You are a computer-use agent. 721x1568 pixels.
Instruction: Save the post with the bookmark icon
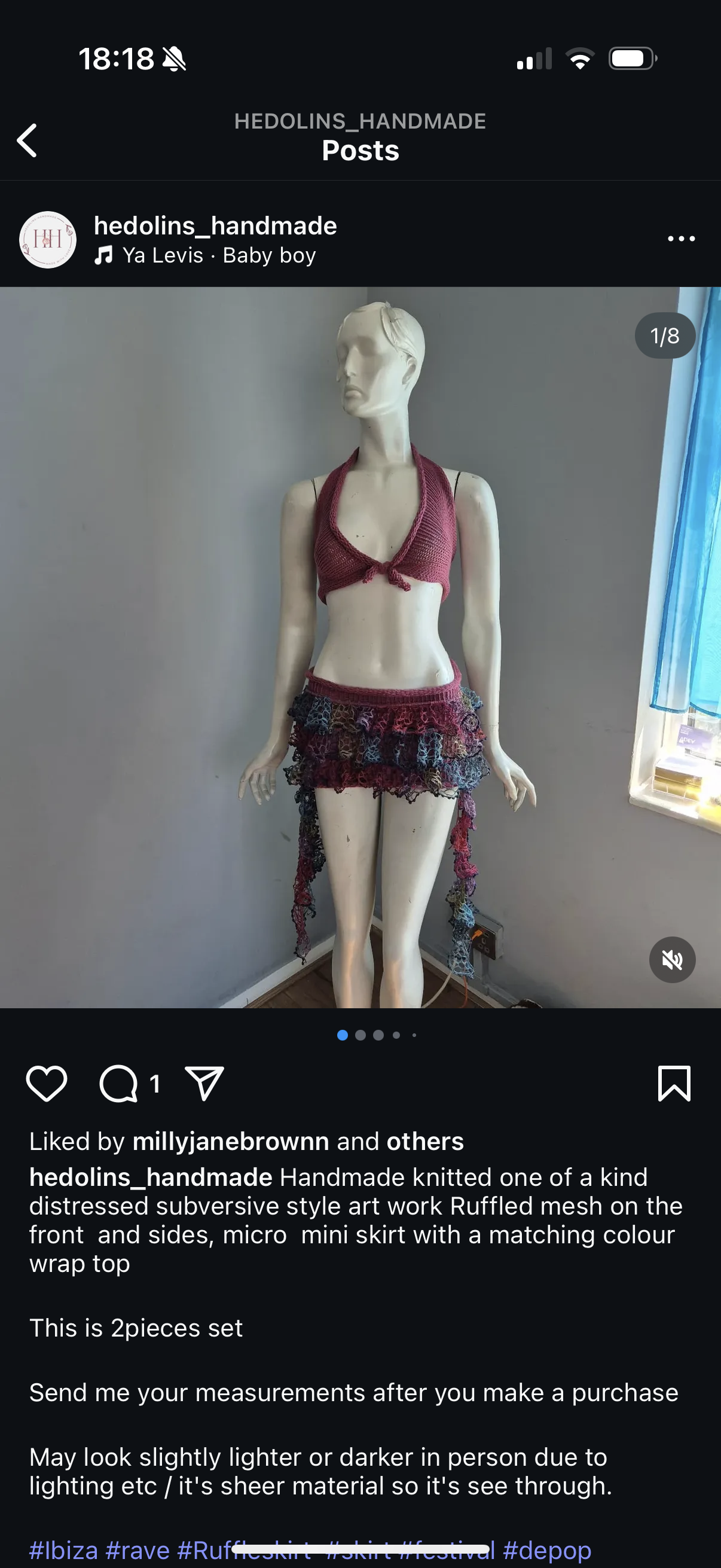[x=674, y=1084]
